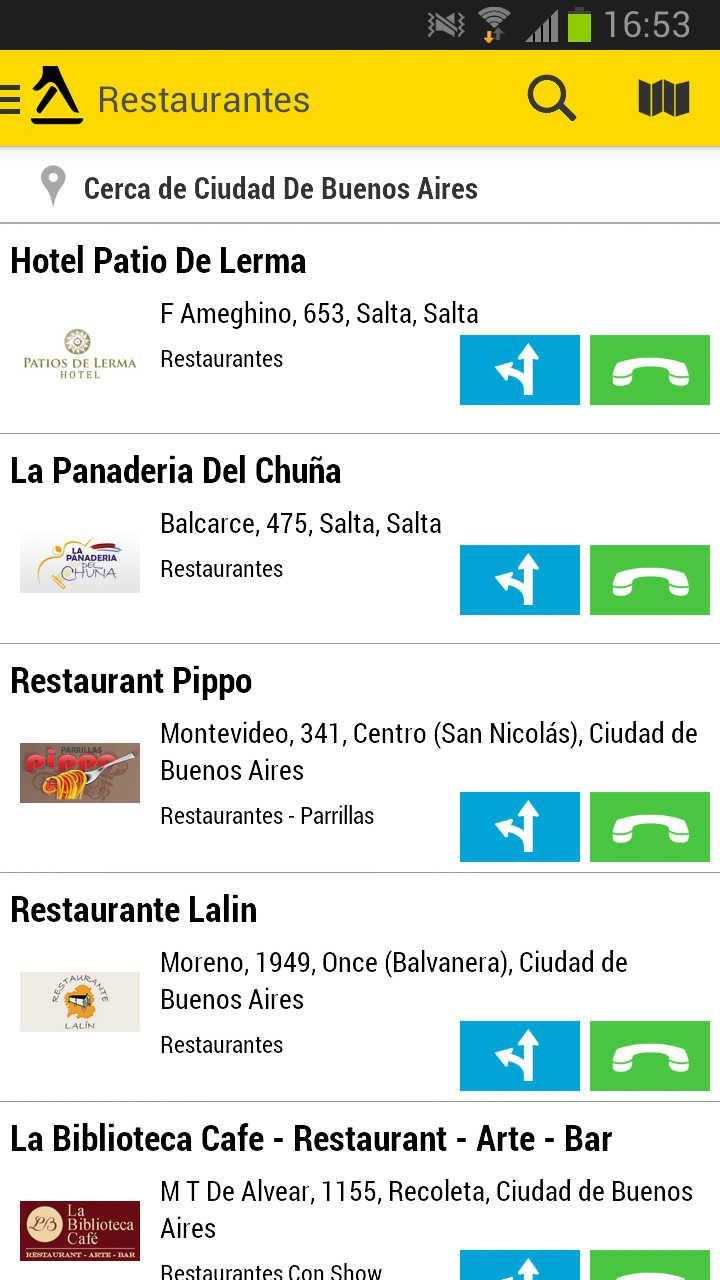
Task: Change location near Ciudad De Buenos Aires
Action: [x=280, y=188]
